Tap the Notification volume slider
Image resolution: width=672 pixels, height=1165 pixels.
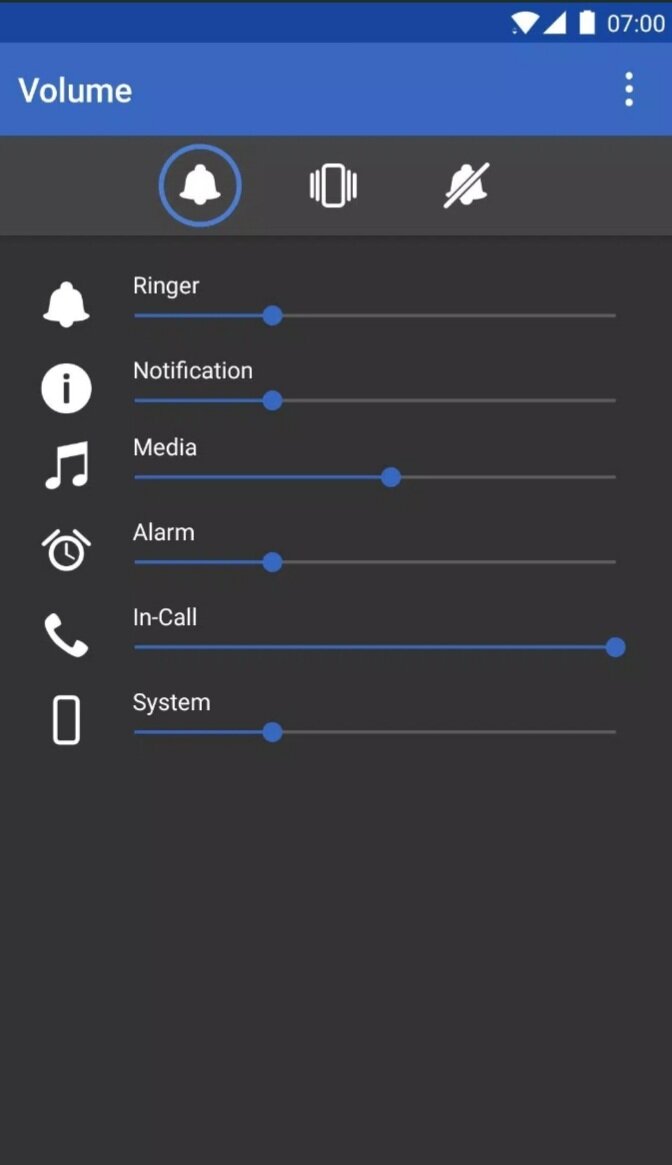tap(374, 401)
